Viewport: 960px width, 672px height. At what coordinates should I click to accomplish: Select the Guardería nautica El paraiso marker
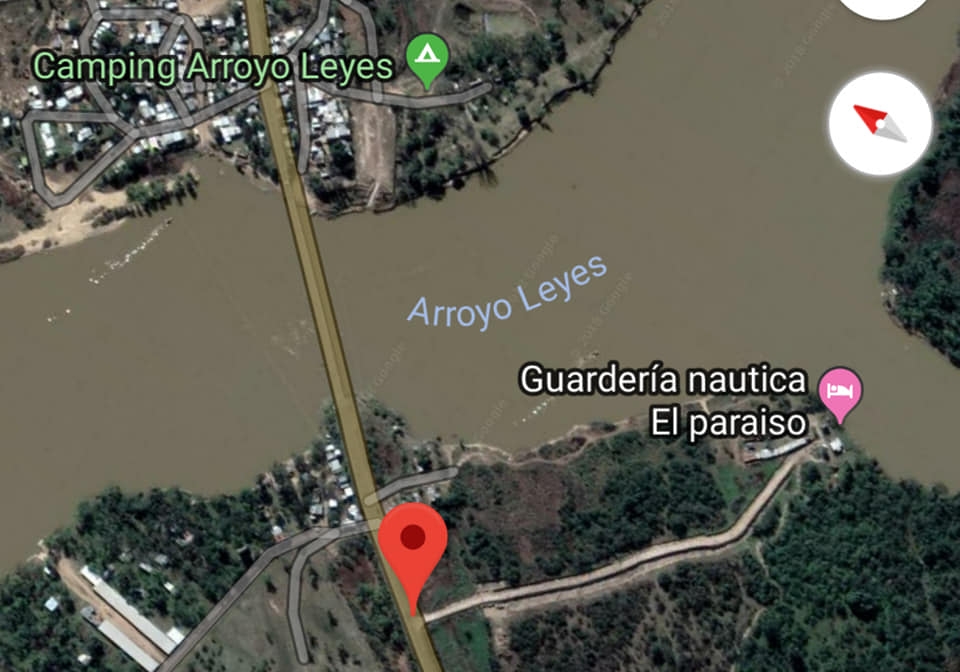point(840,392)
